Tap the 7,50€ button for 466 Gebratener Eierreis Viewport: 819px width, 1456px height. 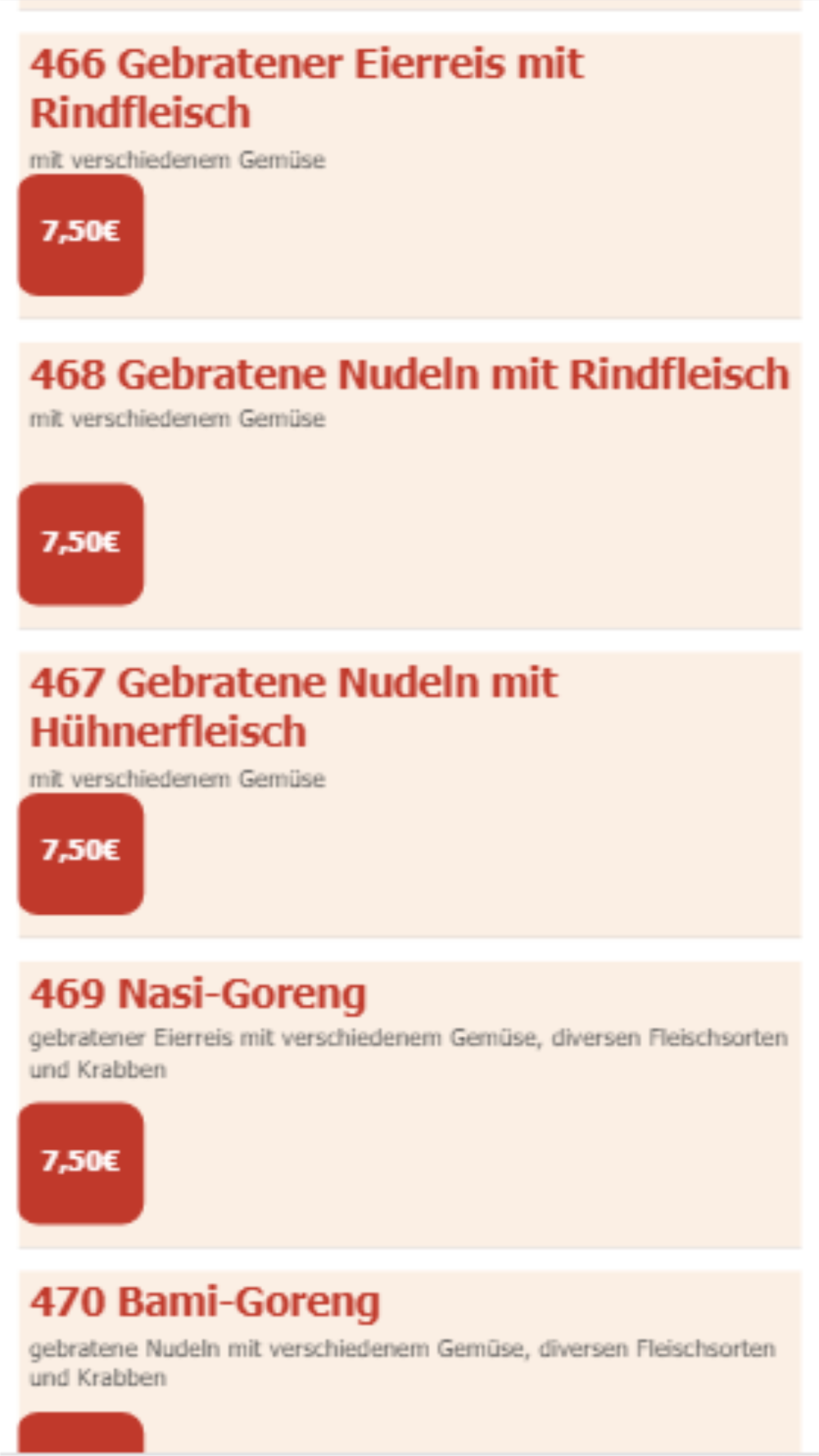tap(80, 234)
